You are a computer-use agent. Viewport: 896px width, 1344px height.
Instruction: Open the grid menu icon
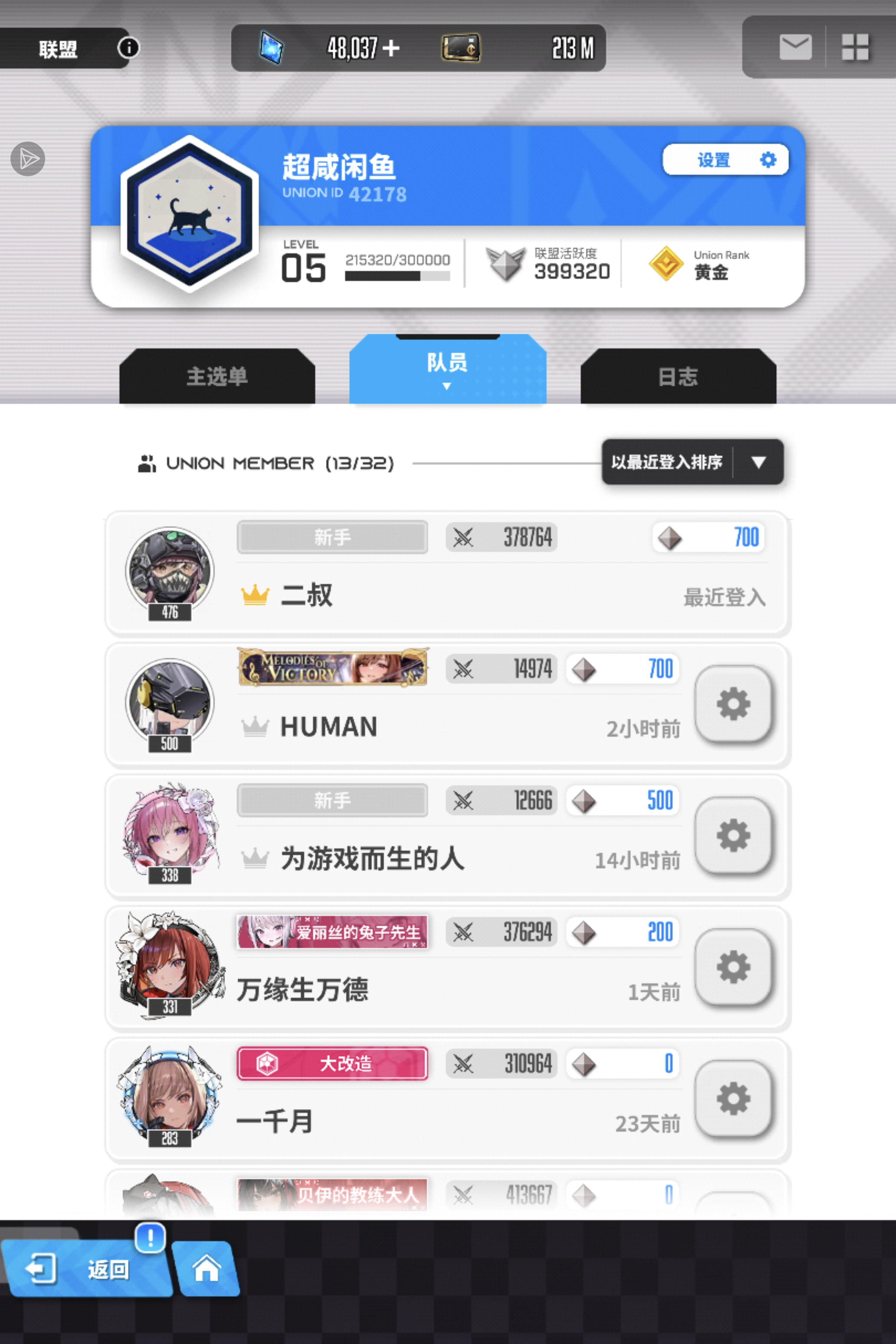click(855, 47)
